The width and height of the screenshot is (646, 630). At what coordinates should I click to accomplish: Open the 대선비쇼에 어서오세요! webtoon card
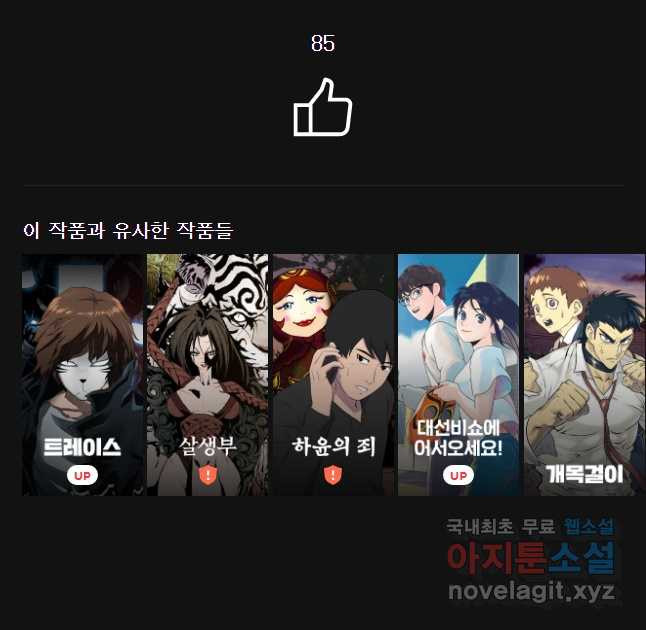pyautogui.click(x=459, y=375)
